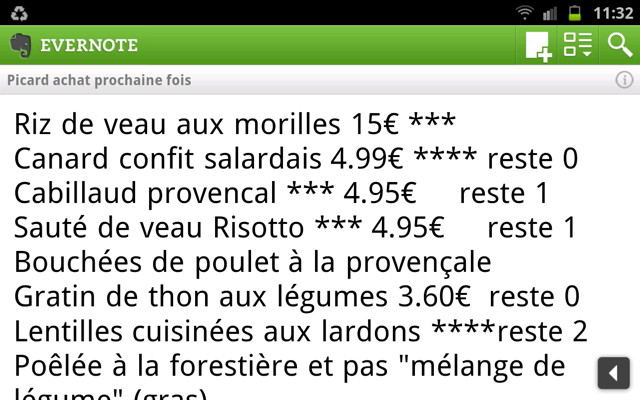
Task: Open Evernote search
Action: 620,45
